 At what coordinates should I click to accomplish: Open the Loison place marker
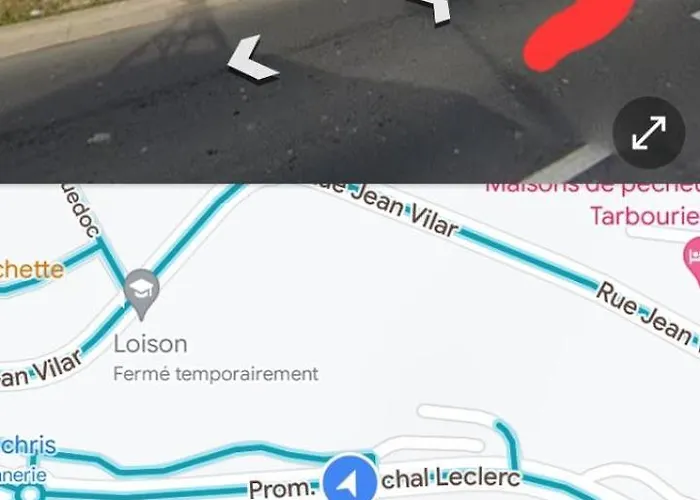tap(142, 291)
